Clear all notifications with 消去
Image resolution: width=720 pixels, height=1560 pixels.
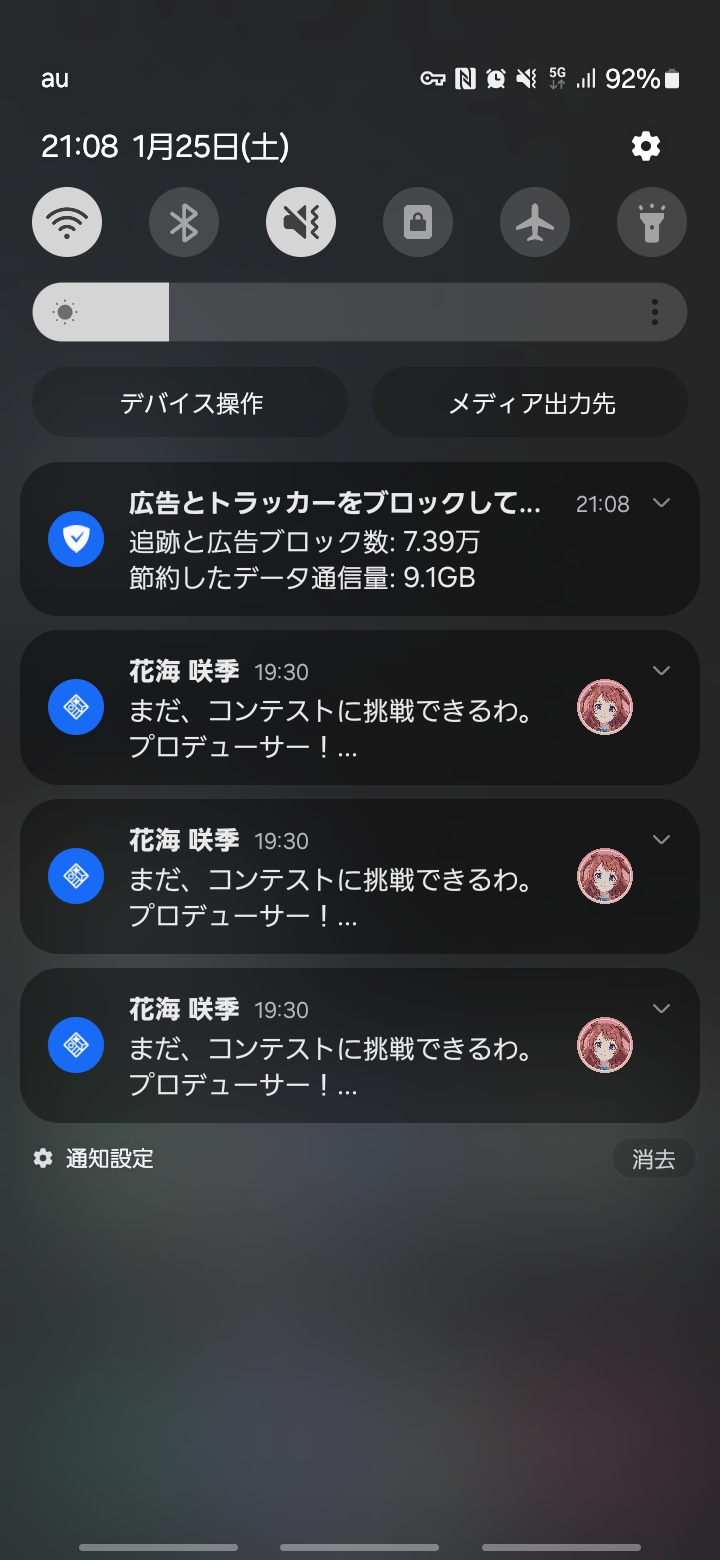coord(653,1159)
